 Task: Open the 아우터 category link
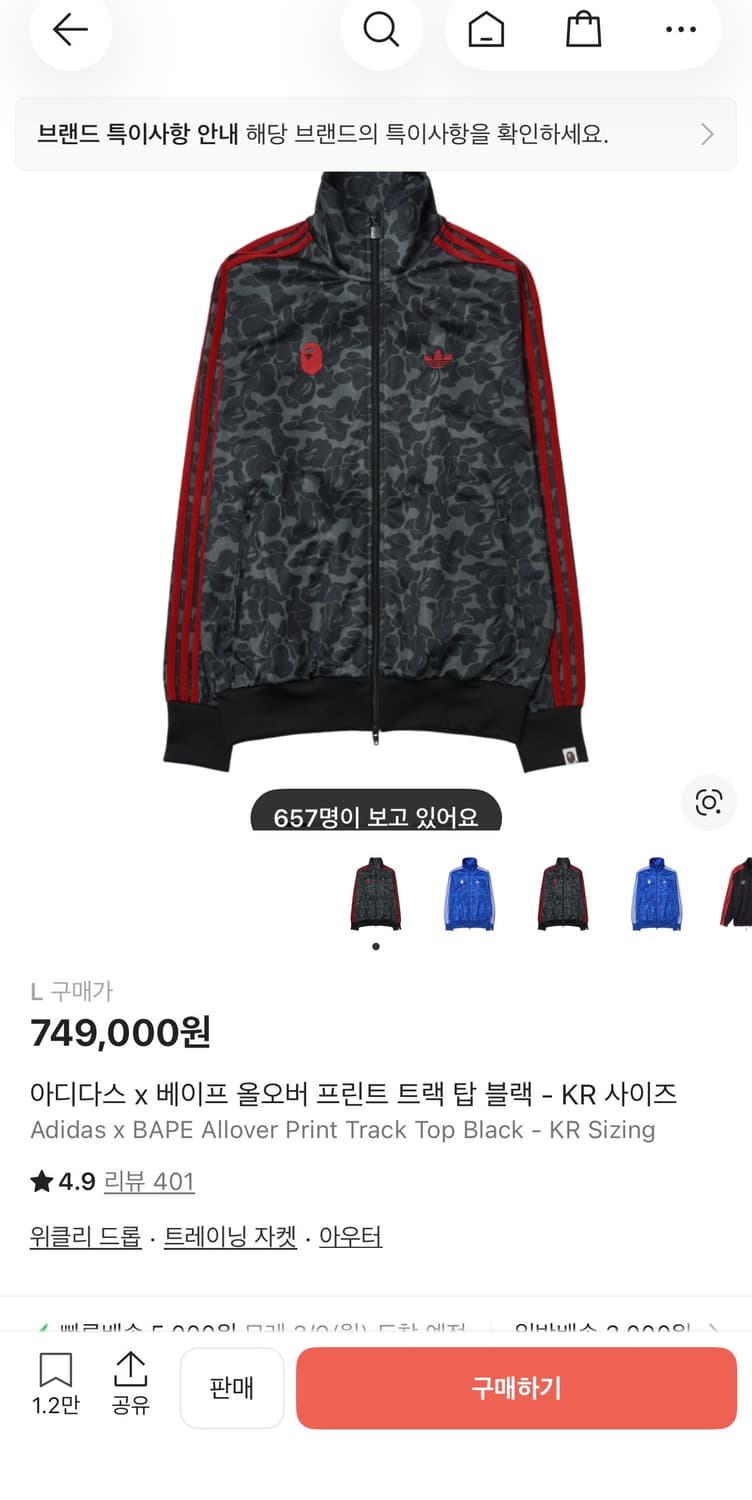click(x=350, y=1236)
